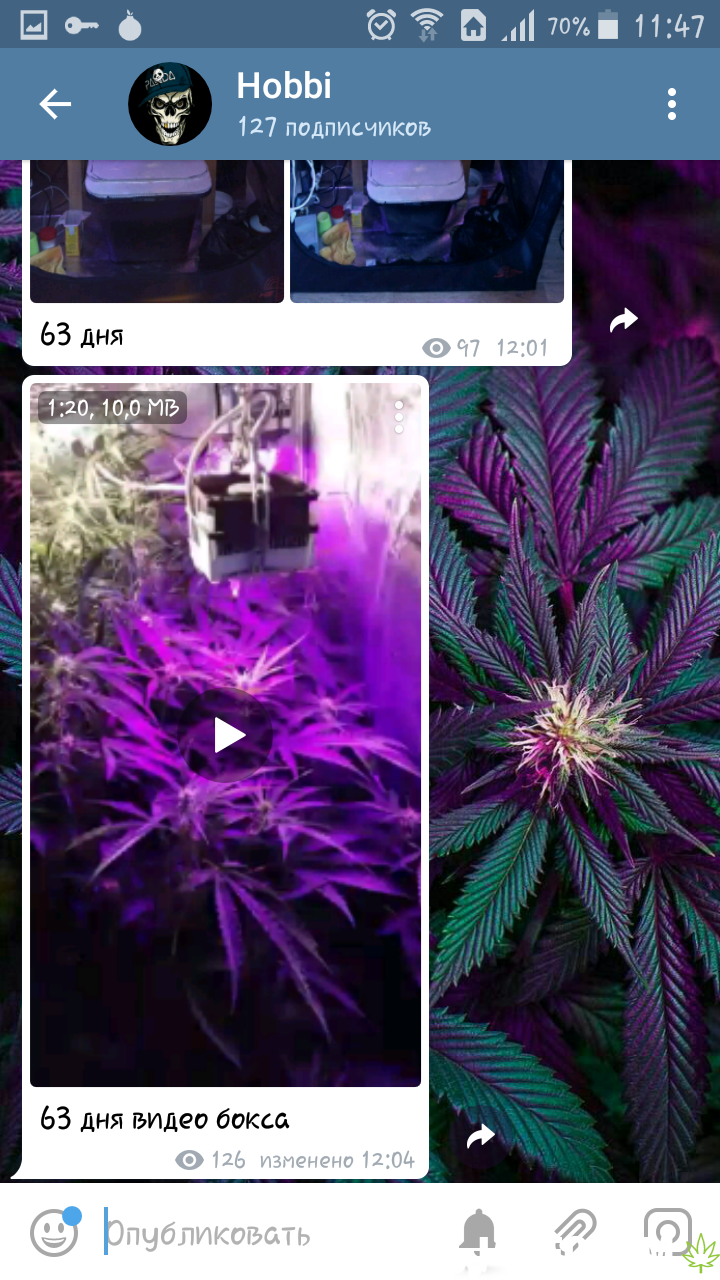Play the 1:20 grow box video
Viewport: 720px width, 1280px height.
click(229, 736)
